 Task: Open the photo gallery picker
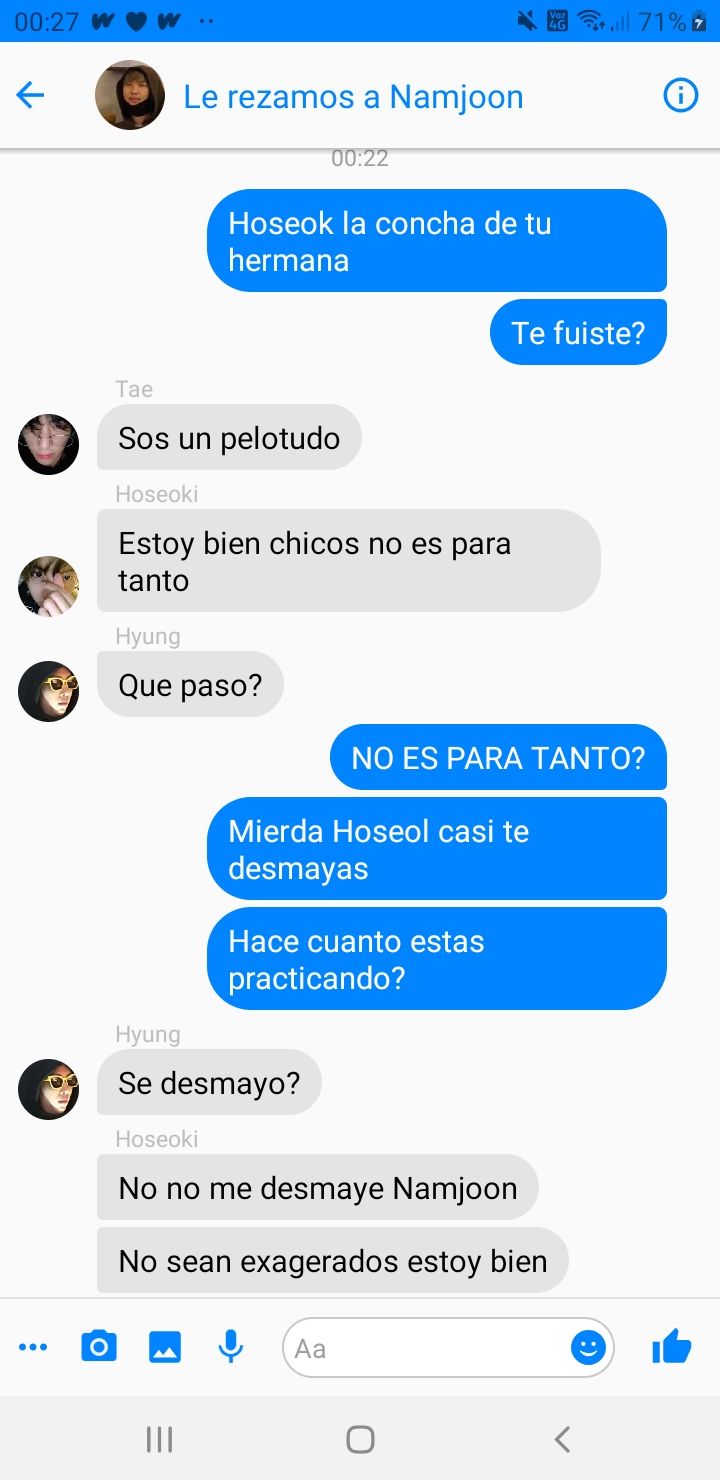click(x=165, y=1347)
